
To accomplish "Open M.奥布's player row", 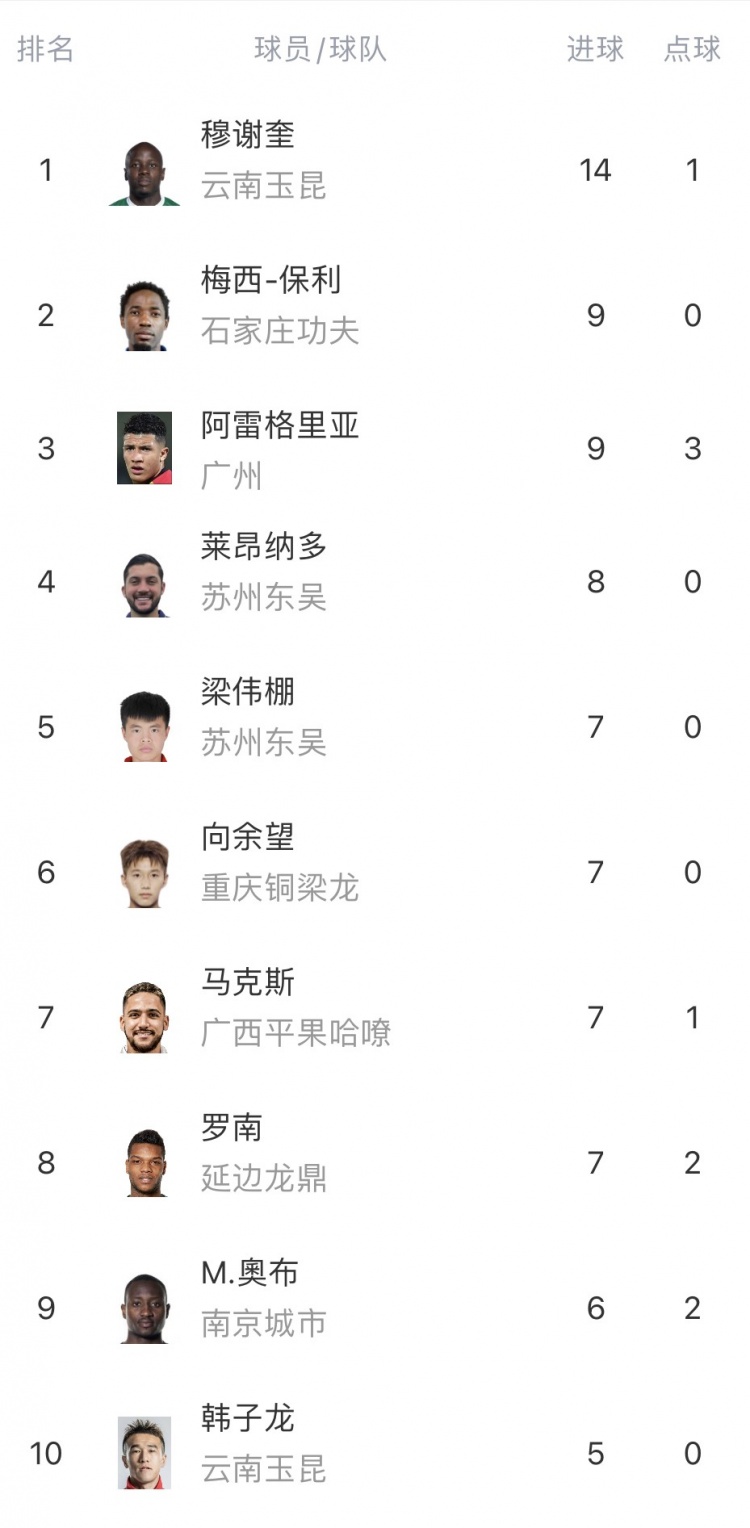I will coord(375,1308).
